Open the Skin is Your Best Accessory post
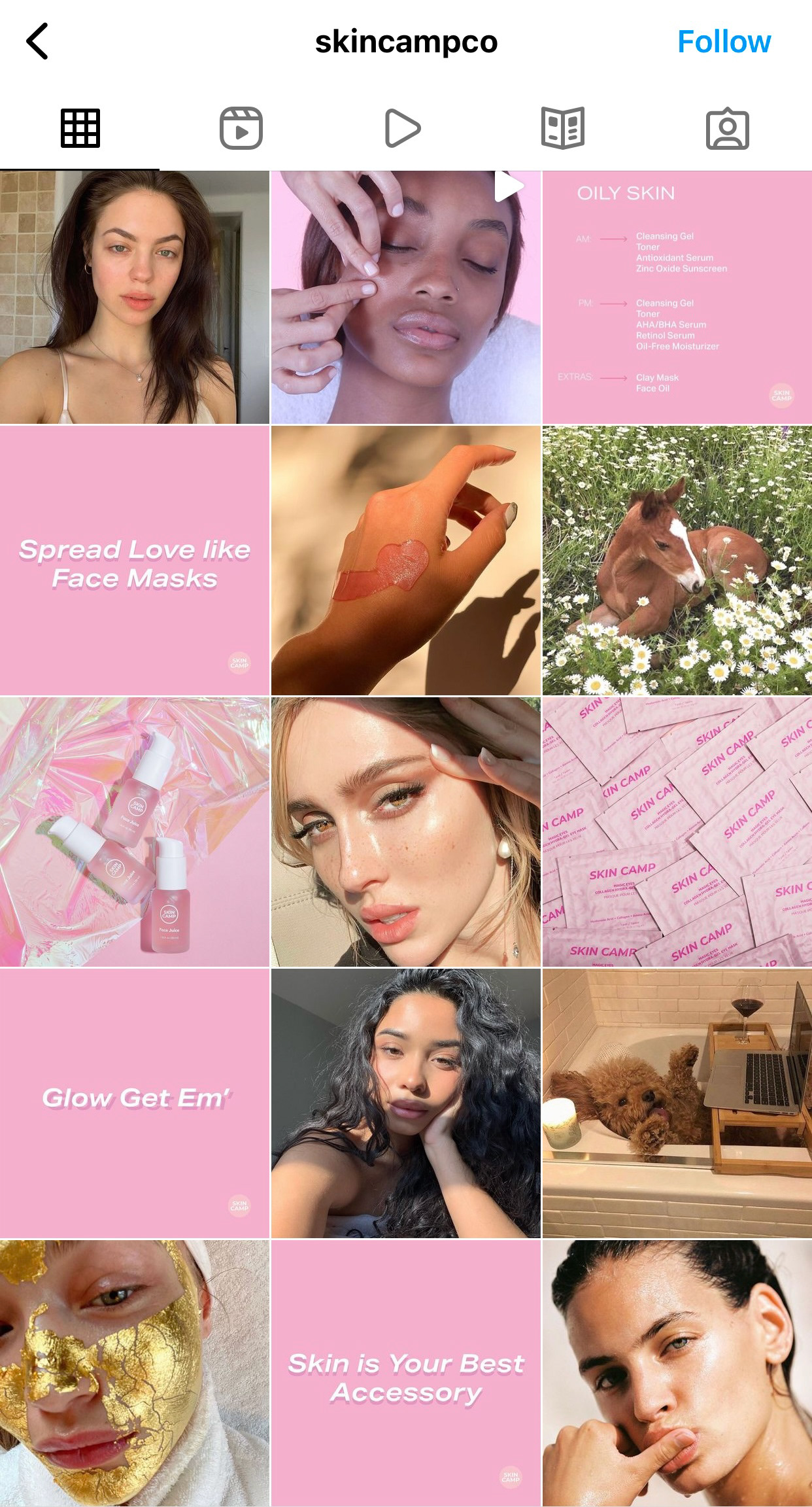Screen dimensions: 812x1507 (406, 1374)
